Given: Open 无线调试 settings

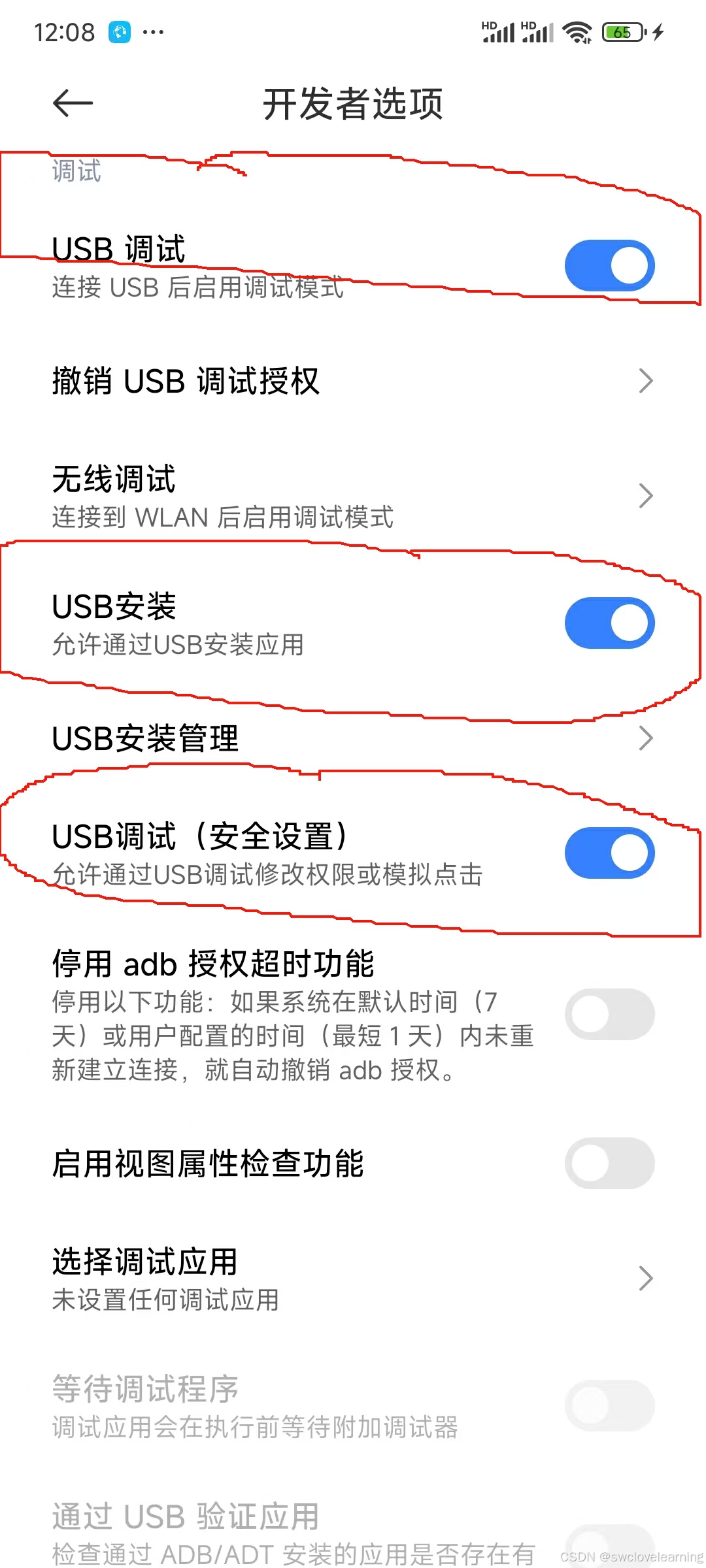Looking at the screenshot, I should click(353, 496).
